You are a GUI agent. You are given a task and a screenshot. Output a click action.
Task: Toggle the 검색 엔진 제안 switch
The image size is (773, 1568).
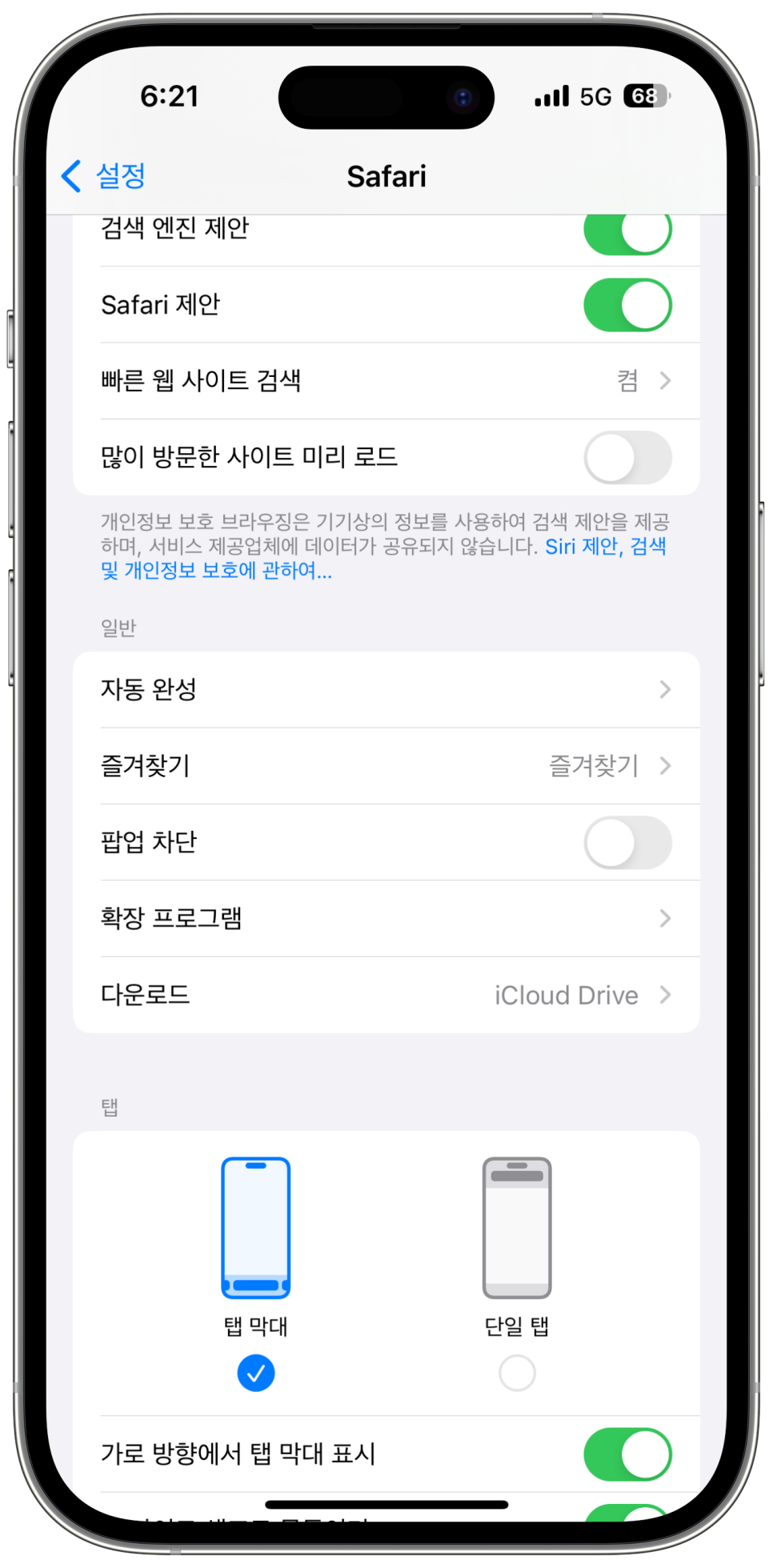point(627,231)
